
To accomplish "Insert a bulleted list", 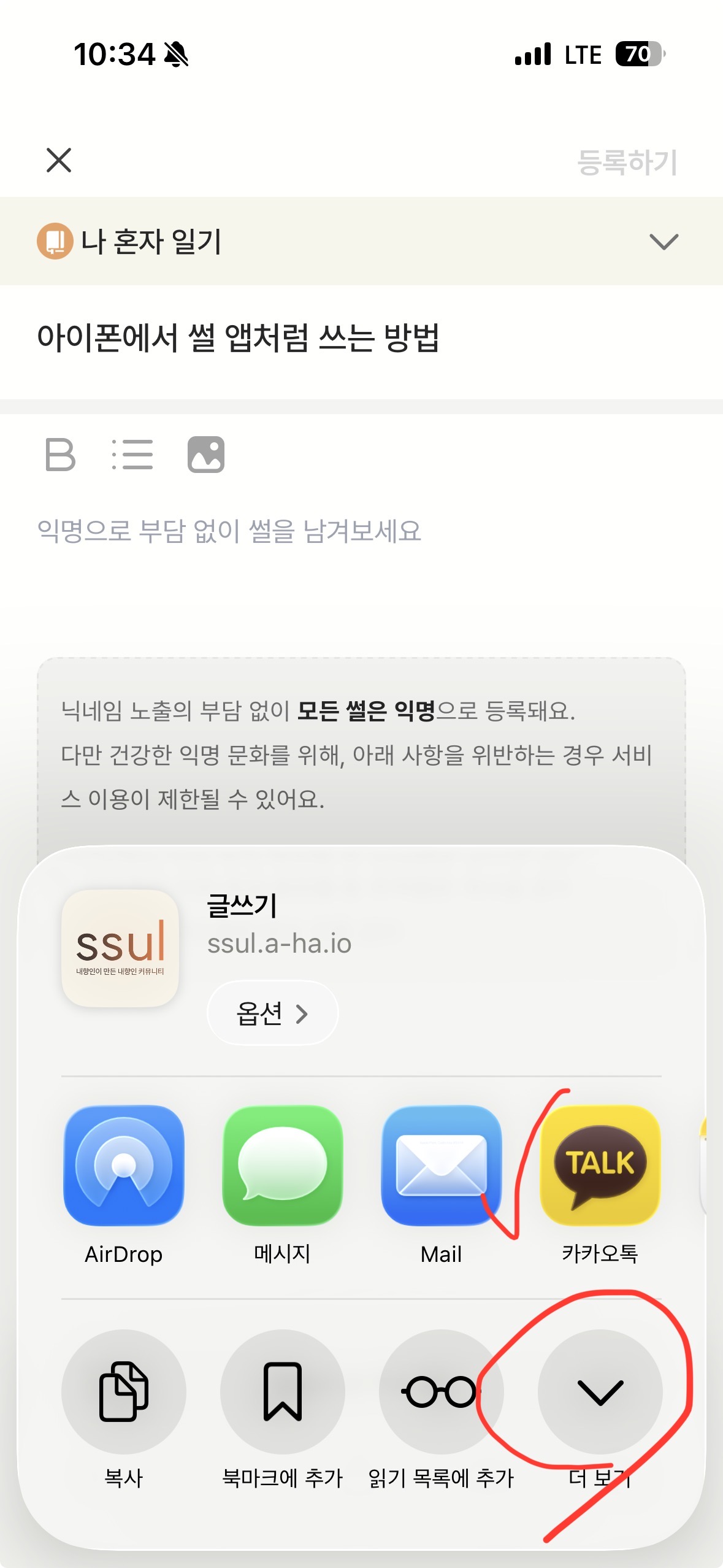I will tap(132, 455).
